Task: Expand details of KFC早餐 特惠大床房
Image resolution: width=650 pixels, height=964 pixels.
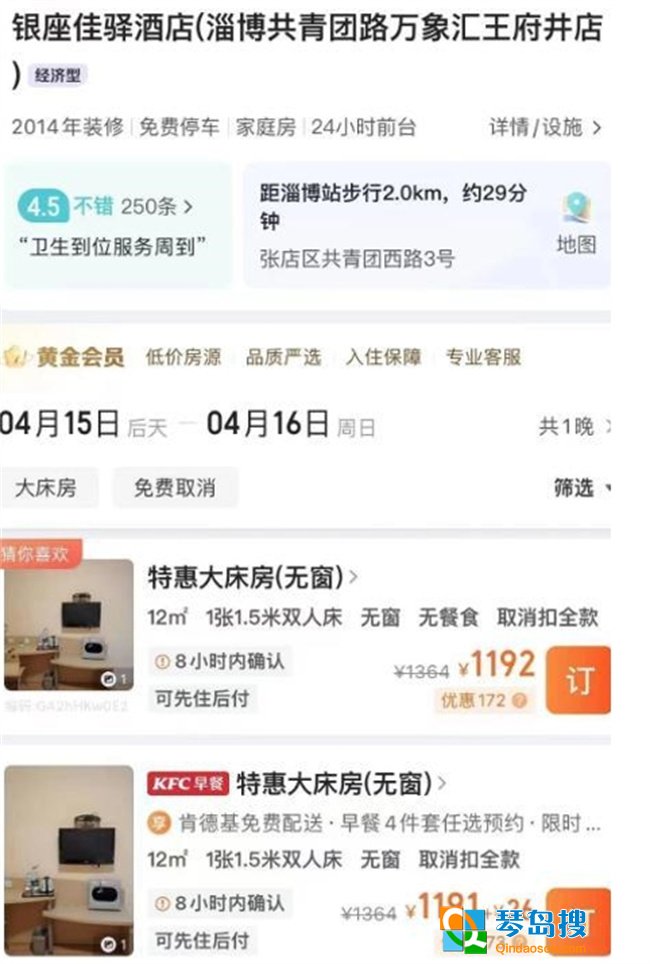Action: coord(340,783)
